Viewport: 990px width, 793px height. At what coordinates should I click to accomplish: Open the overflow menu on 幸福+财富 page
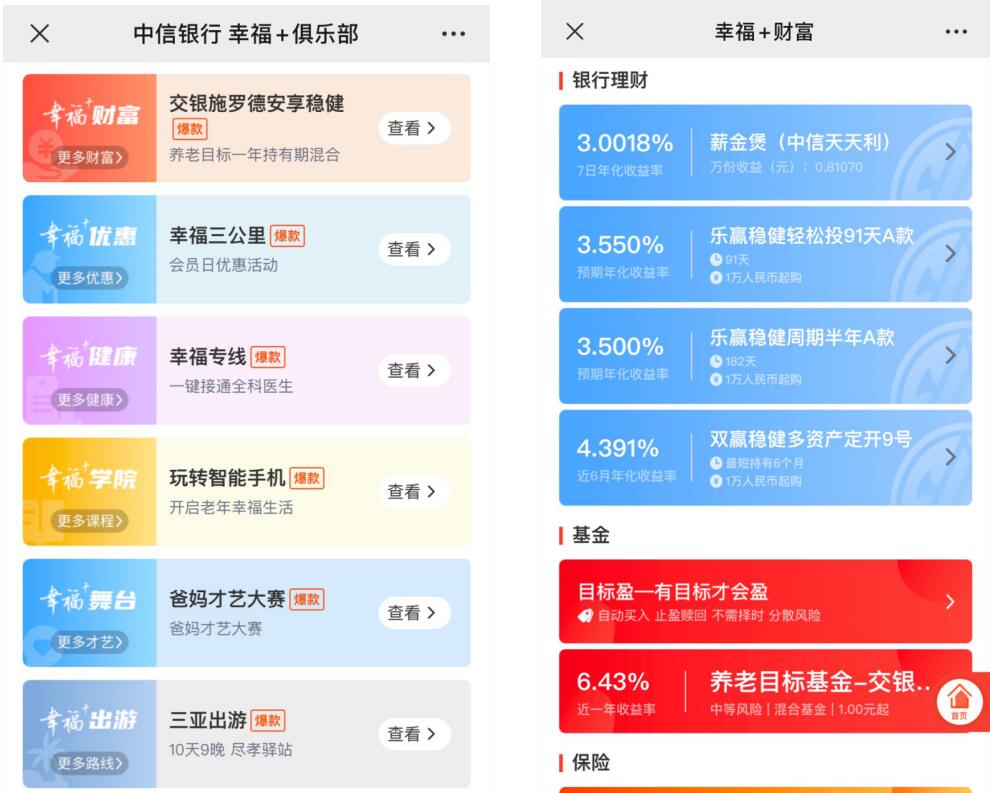pos(955,32)
